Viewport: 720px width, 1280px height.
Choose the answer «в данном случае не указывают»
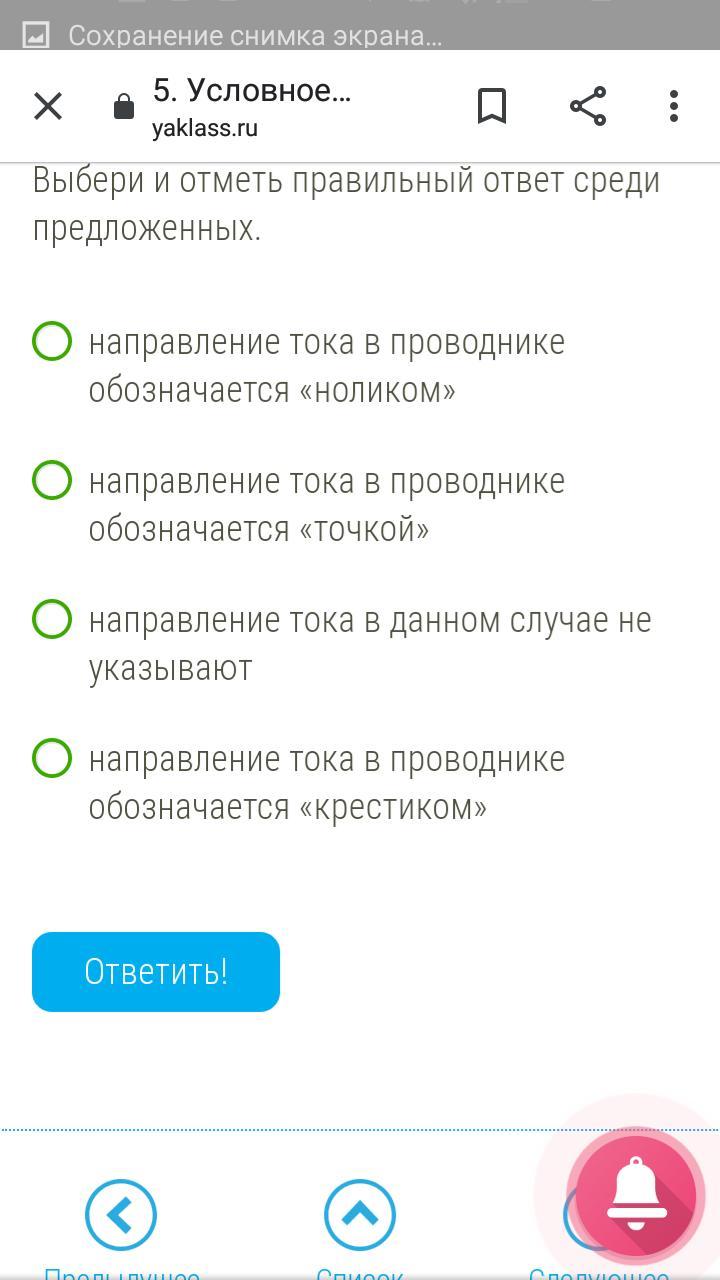pyautogui.click(x=52, y=619)
